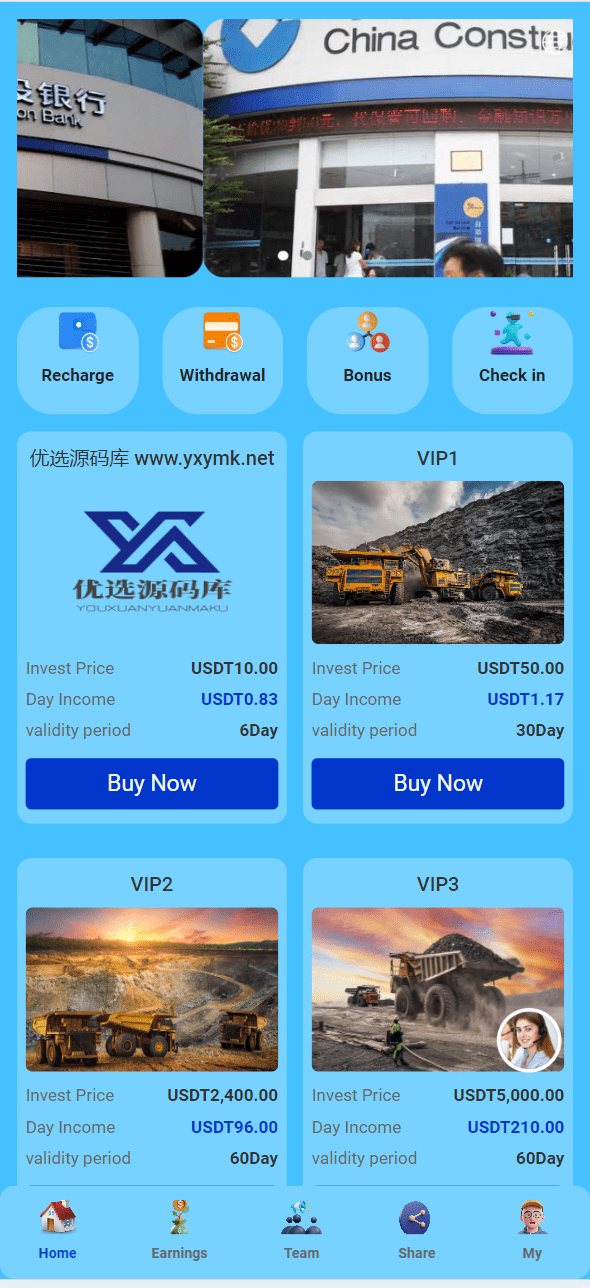Open the customer service avatar

point(529,1040)
